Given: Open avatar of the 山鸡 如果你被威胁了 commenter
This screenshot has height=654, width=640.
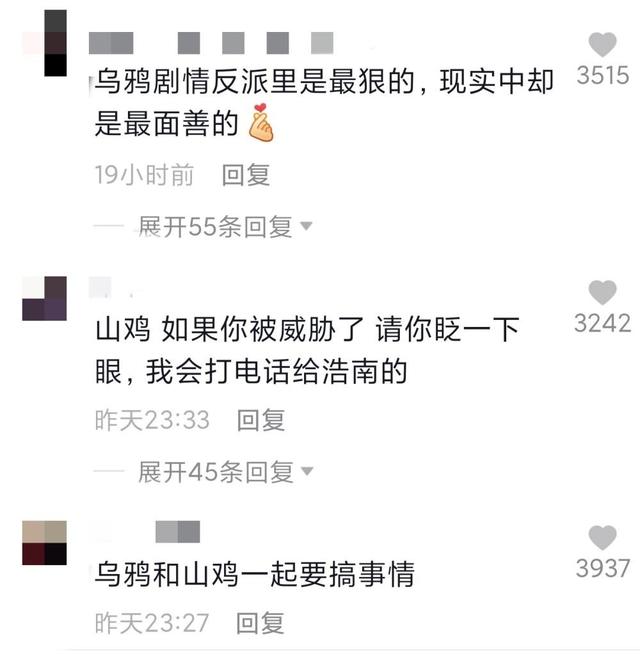Looking at the screenshot, I should tap(44, 298).
